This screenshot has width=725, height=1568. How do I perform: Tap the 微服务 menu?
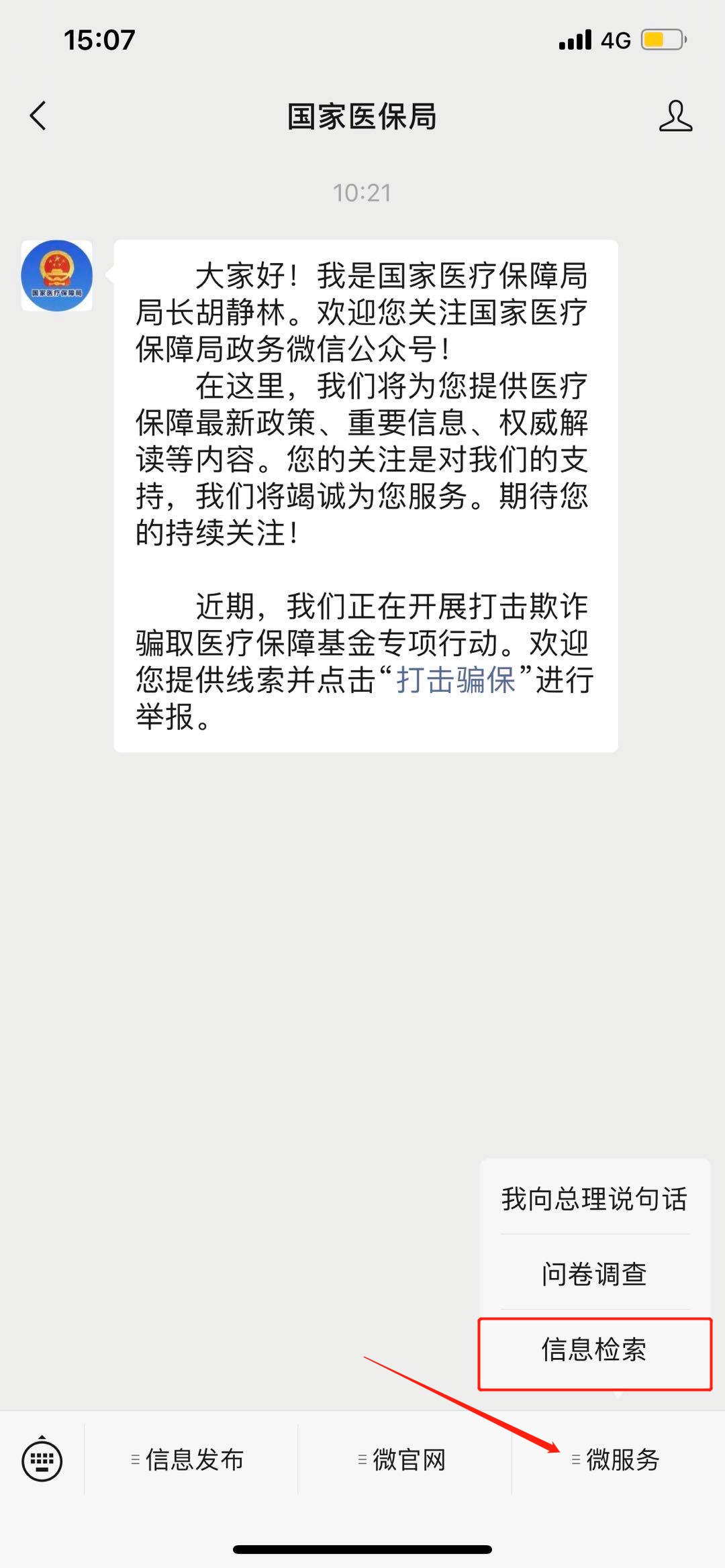tap(618, 1460)
